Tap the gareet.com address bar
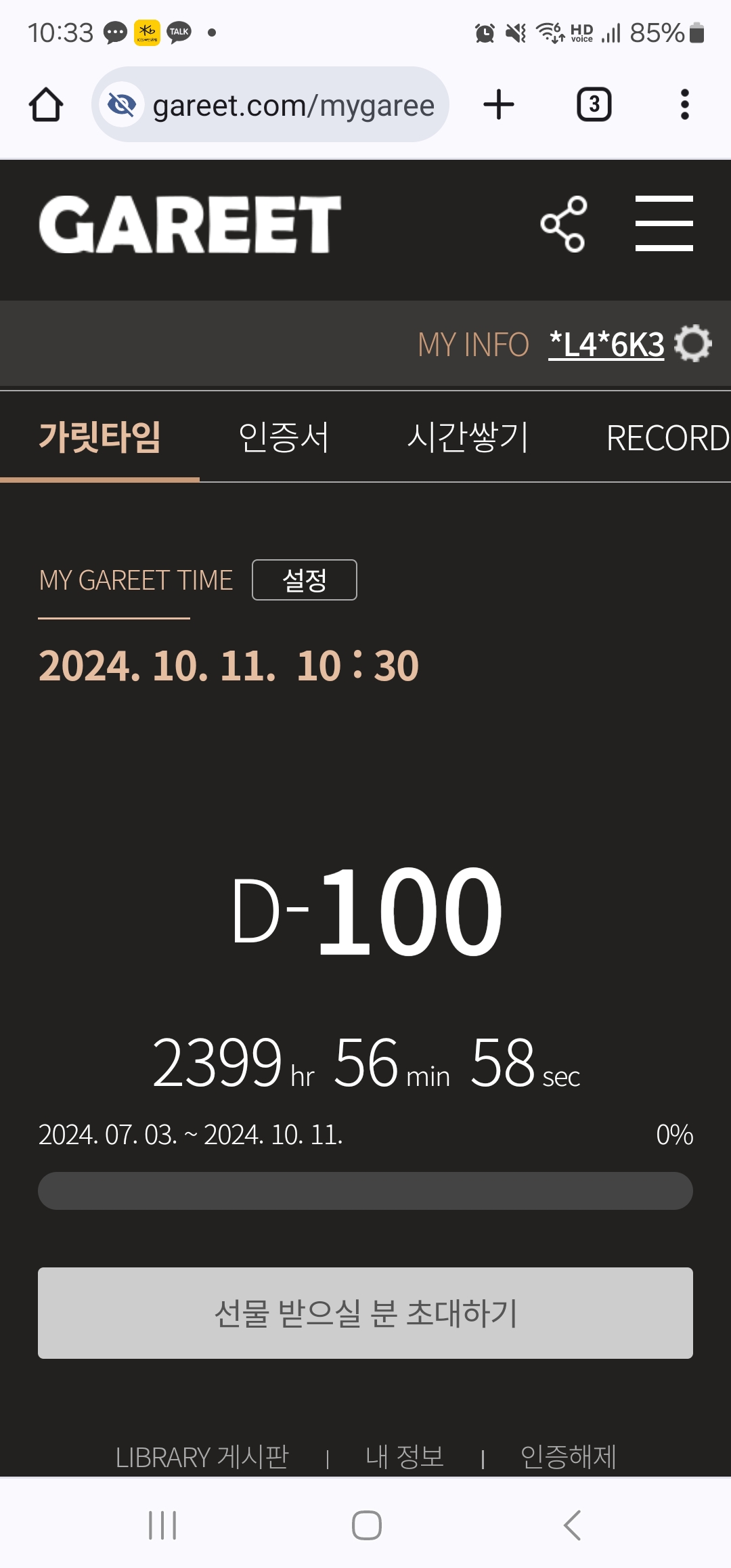The width and height of the screenshot is (731, 1568). [x=292, y=106]
